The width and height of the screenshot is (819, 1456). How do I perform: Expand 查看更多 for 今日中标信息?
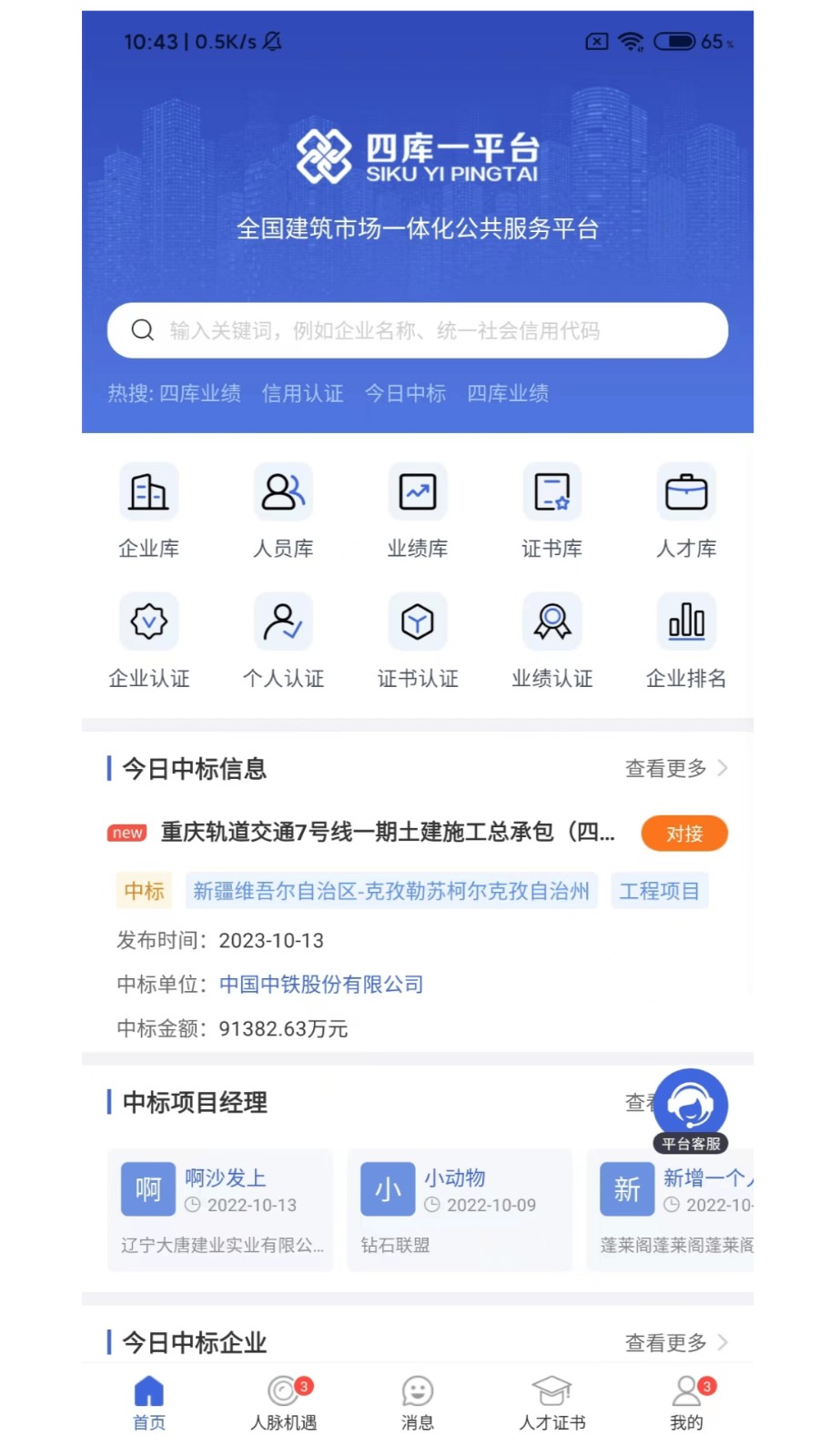[x=673, y=768]
